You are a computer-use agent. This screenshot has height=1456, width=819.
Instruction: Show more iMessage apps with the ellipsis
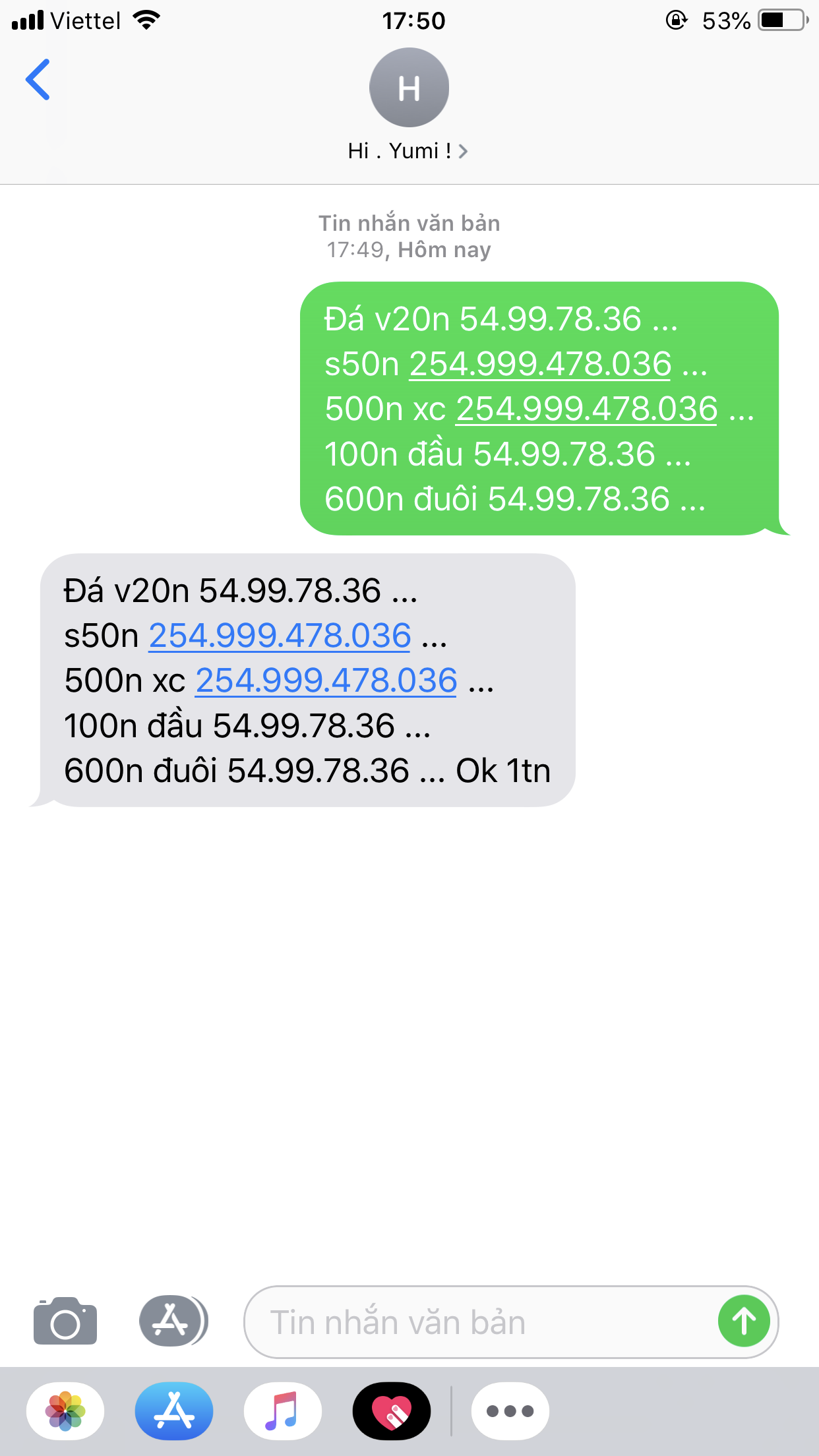pyautogui.click(x=510, y=1411)
